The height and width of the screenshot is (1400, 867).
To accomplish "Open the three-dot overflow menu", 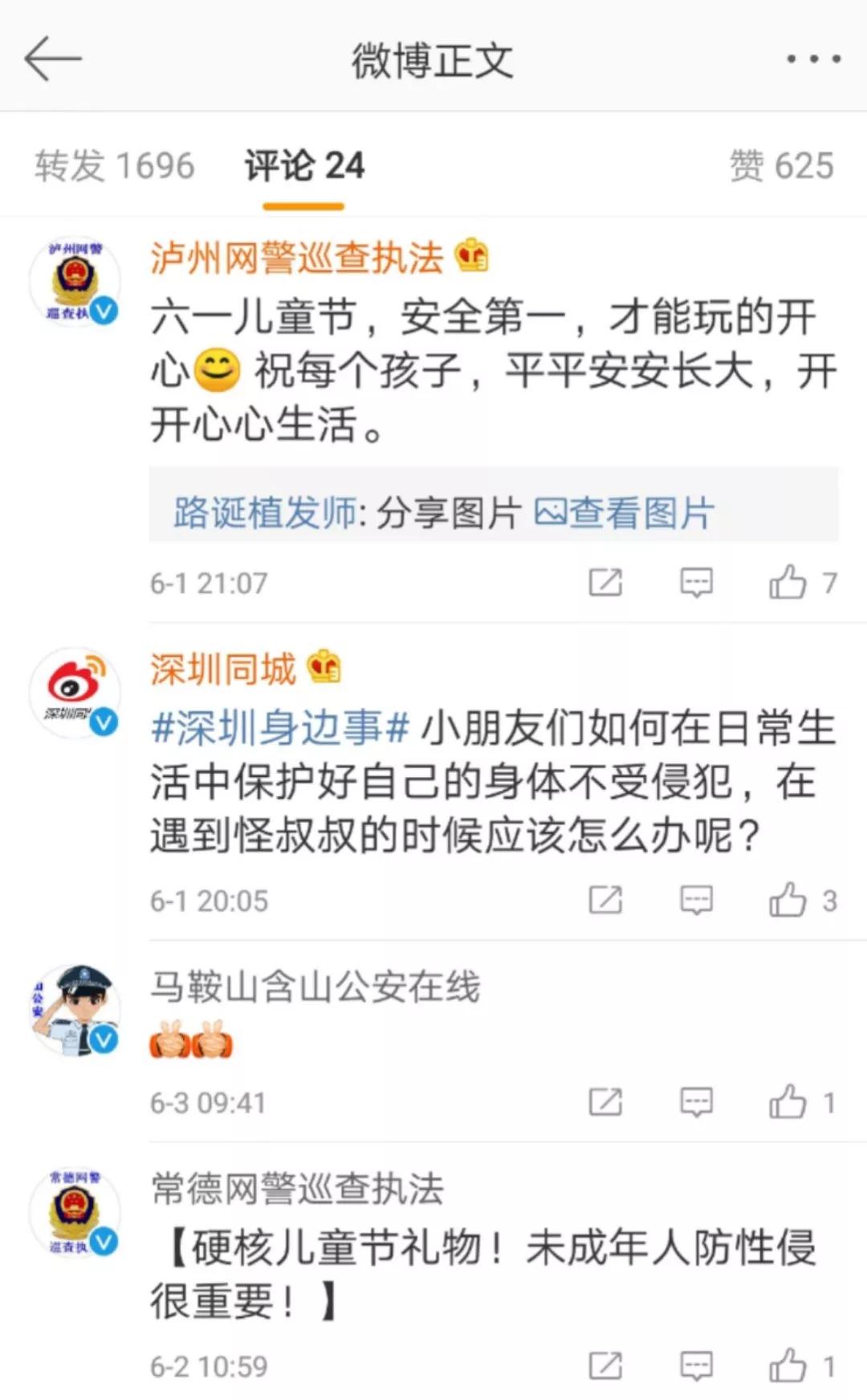I will (813, 59).
